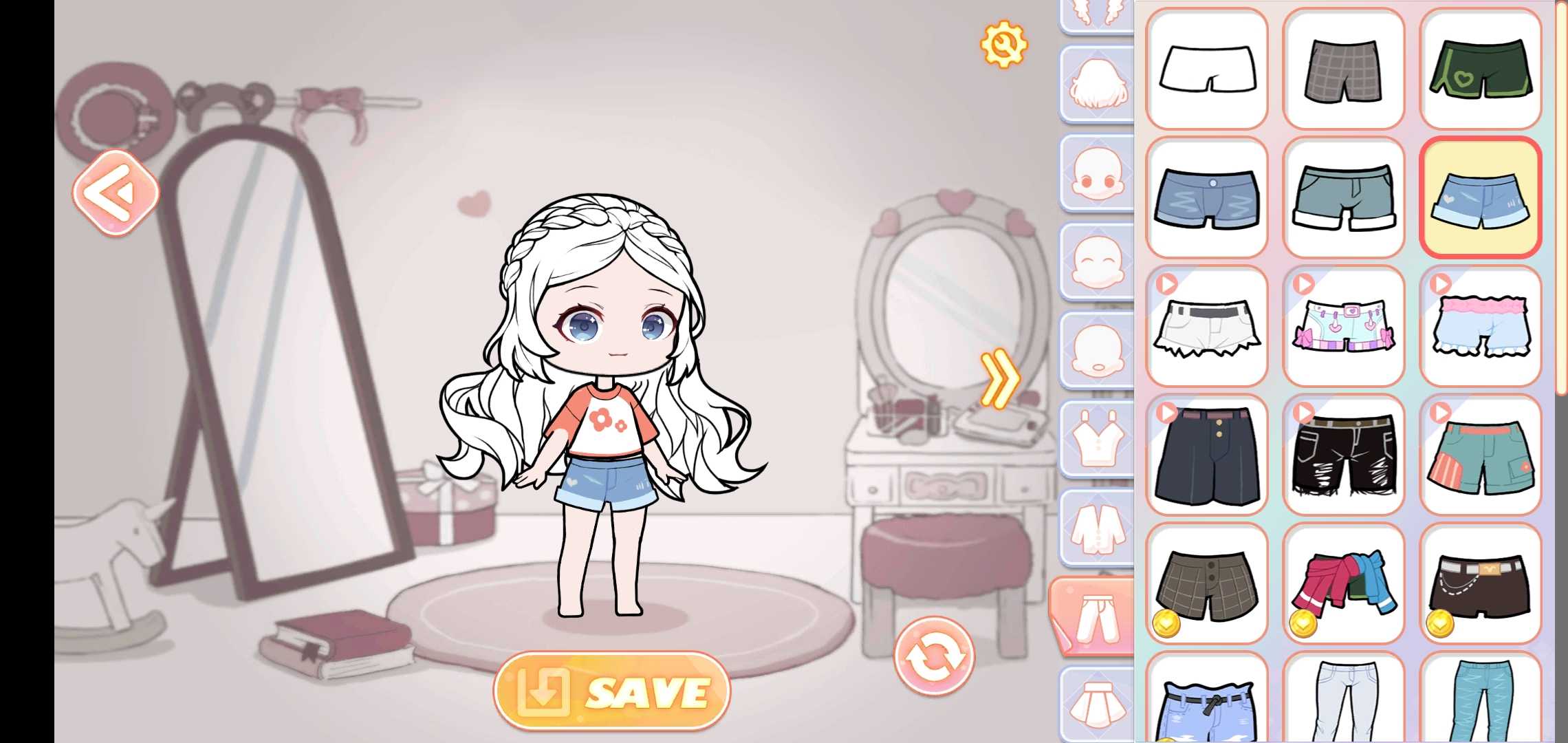Screen dimensions: 1568x743
Task: Open the eyes face category tab
Action: (x=1097, y=173)
